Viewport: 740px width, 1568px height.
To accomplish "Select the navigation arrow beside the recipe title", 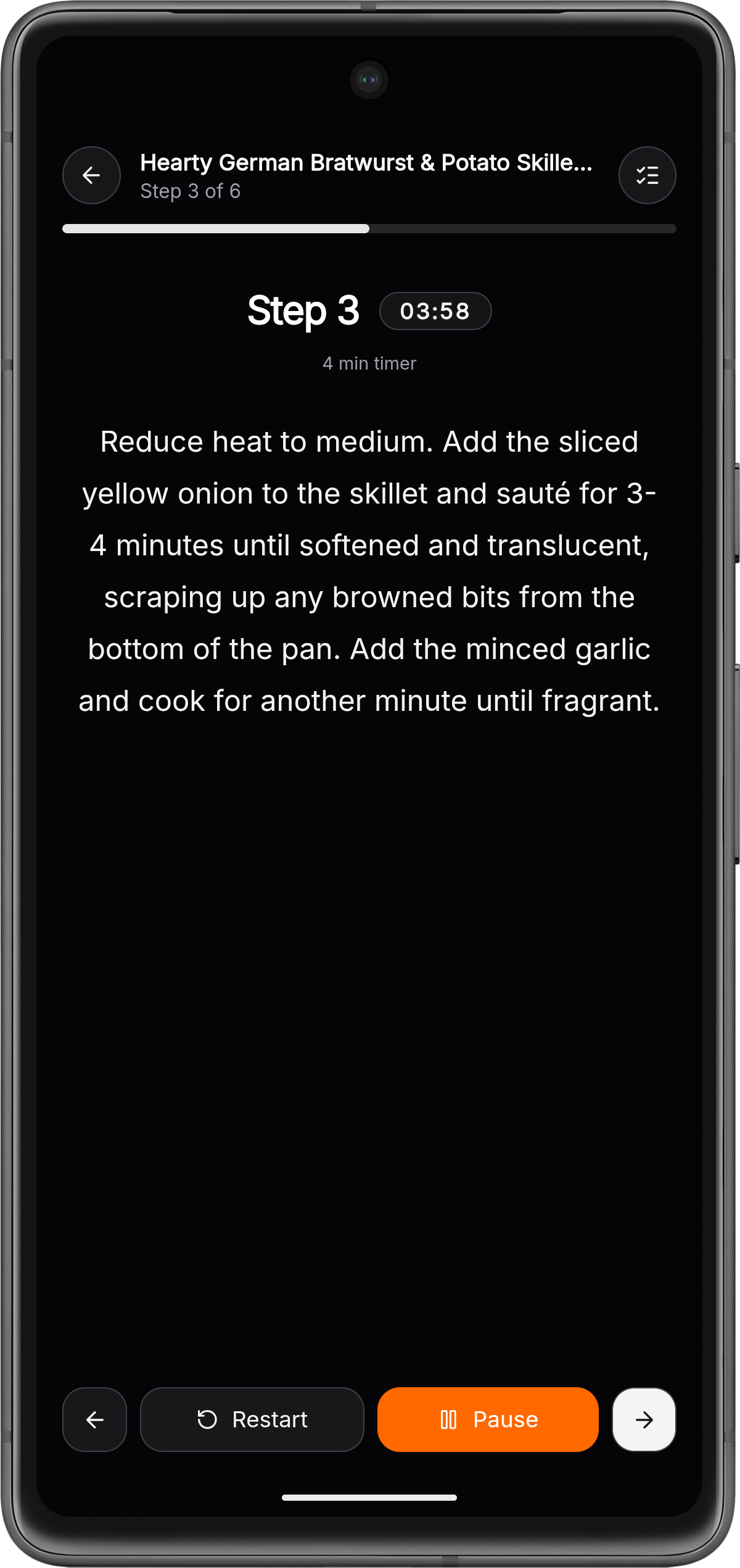I will pyautogui.click(x=91, y=175).
